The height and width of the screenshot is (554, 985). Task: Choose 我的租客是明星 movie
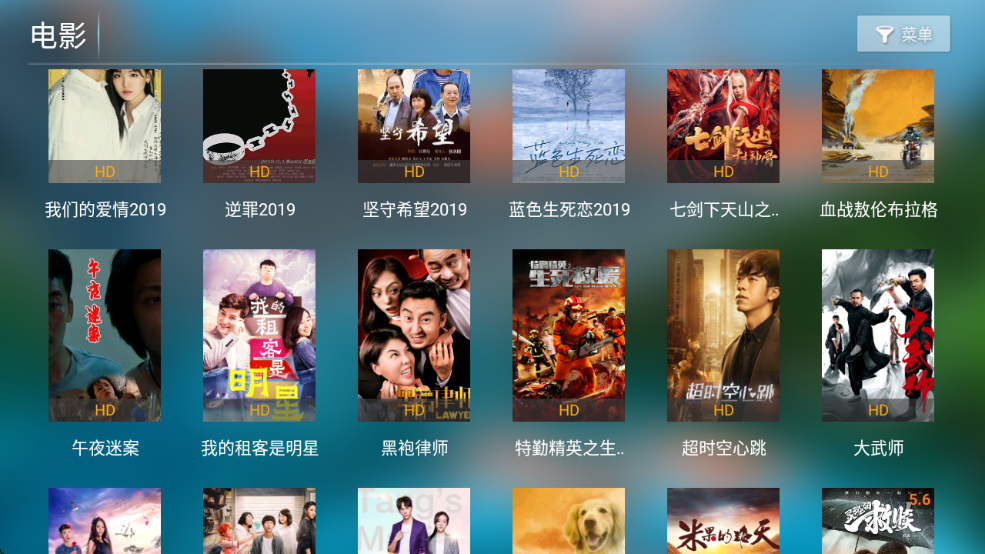[259, 335]
